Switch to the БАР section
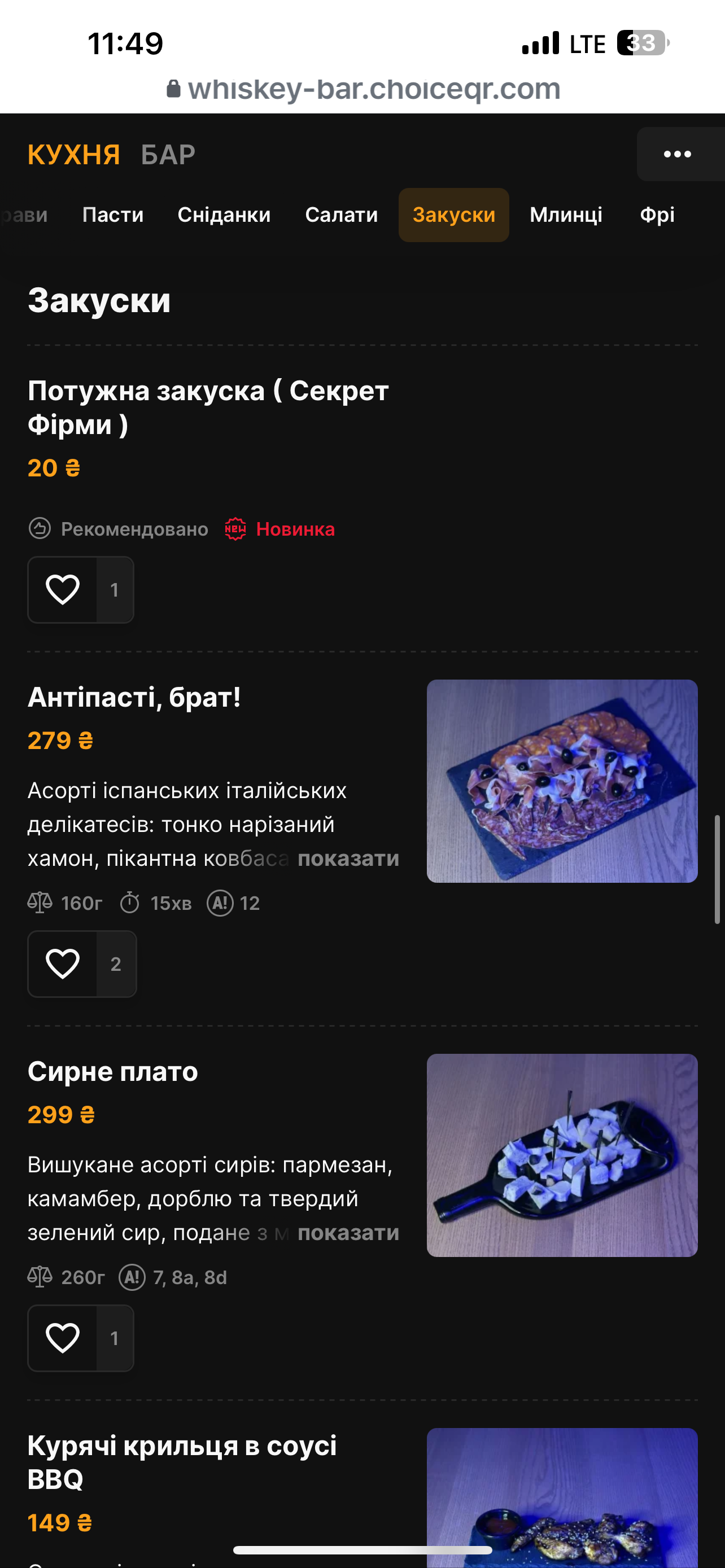 click(x=168, y=155)
